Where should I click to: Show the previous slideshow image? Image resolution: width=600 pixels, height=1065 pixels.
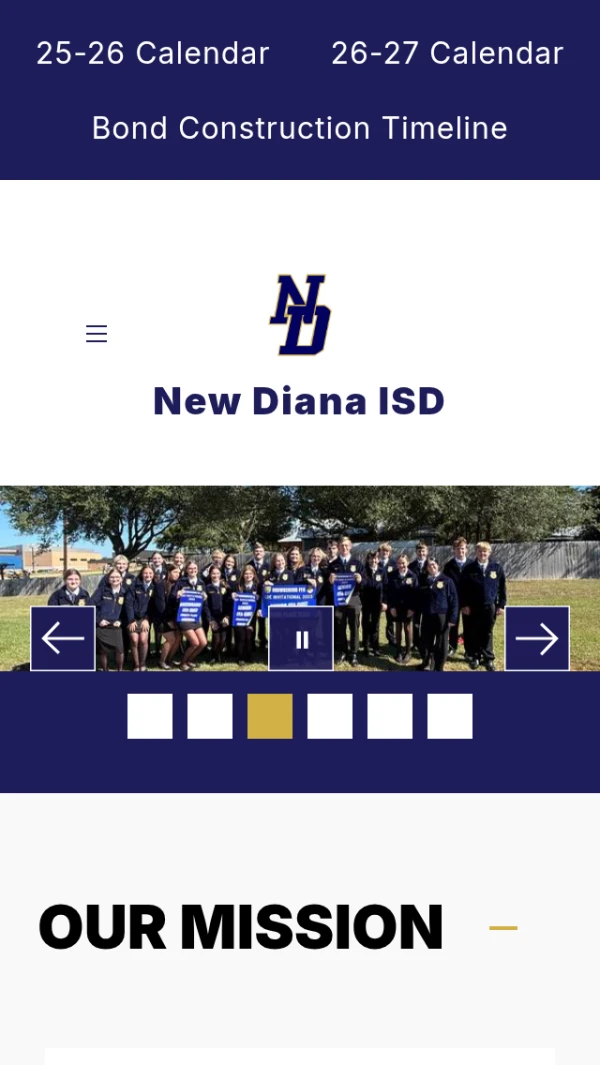click(63, 638)
